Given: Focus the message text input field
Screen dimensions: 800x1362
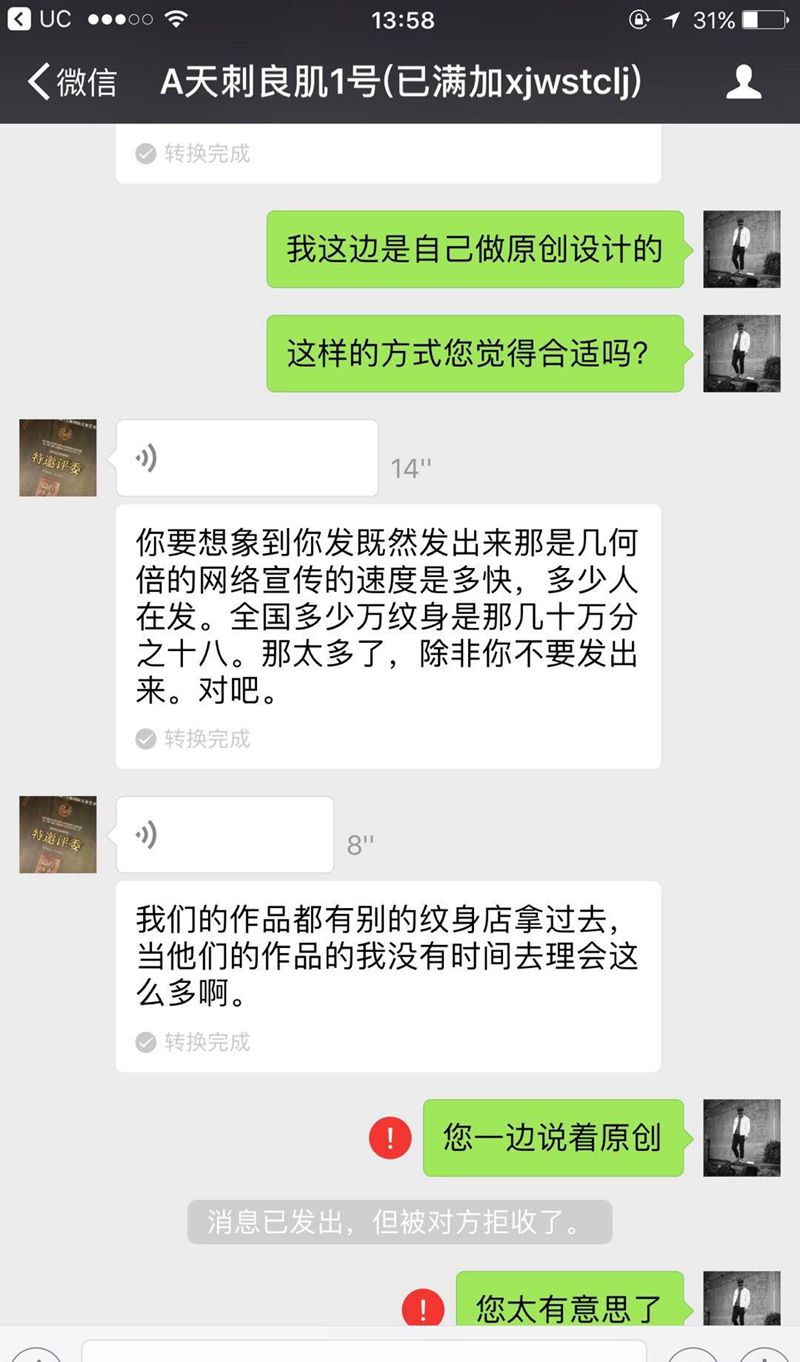Looking at the screenshot, I should click(x=364, y=1350).
